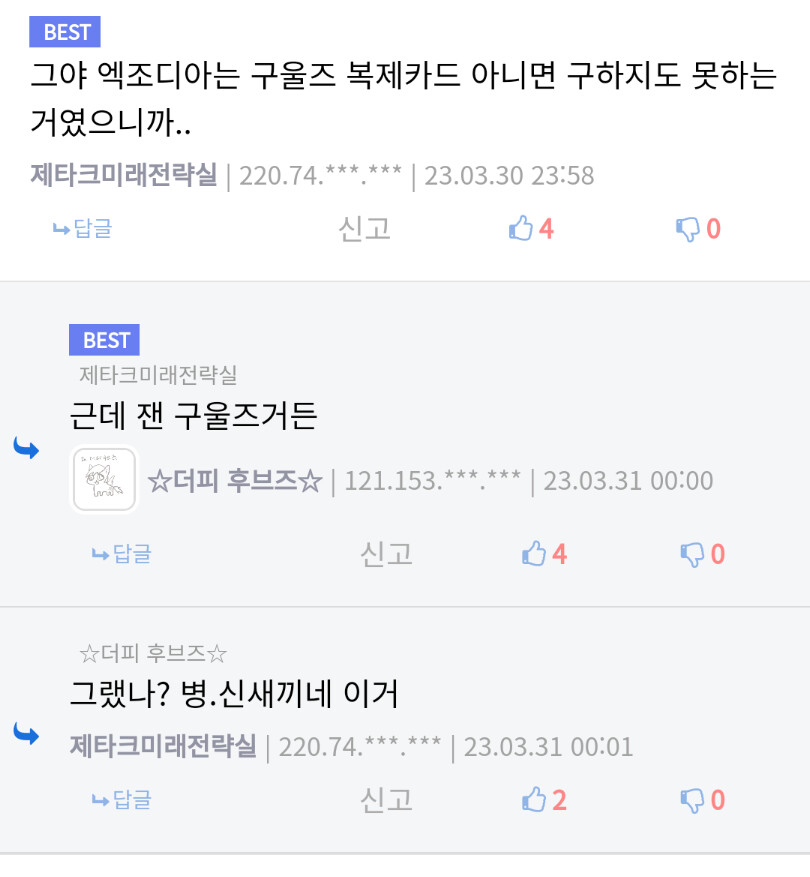Dislike the comment '근데 쟨 구울즈거든'

click(x=703, y=554)
